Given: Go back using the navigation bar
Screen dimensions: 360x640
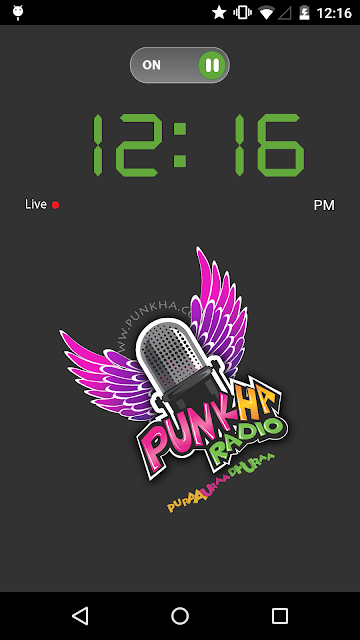Looking at the screenshot, I should [80, 616].
